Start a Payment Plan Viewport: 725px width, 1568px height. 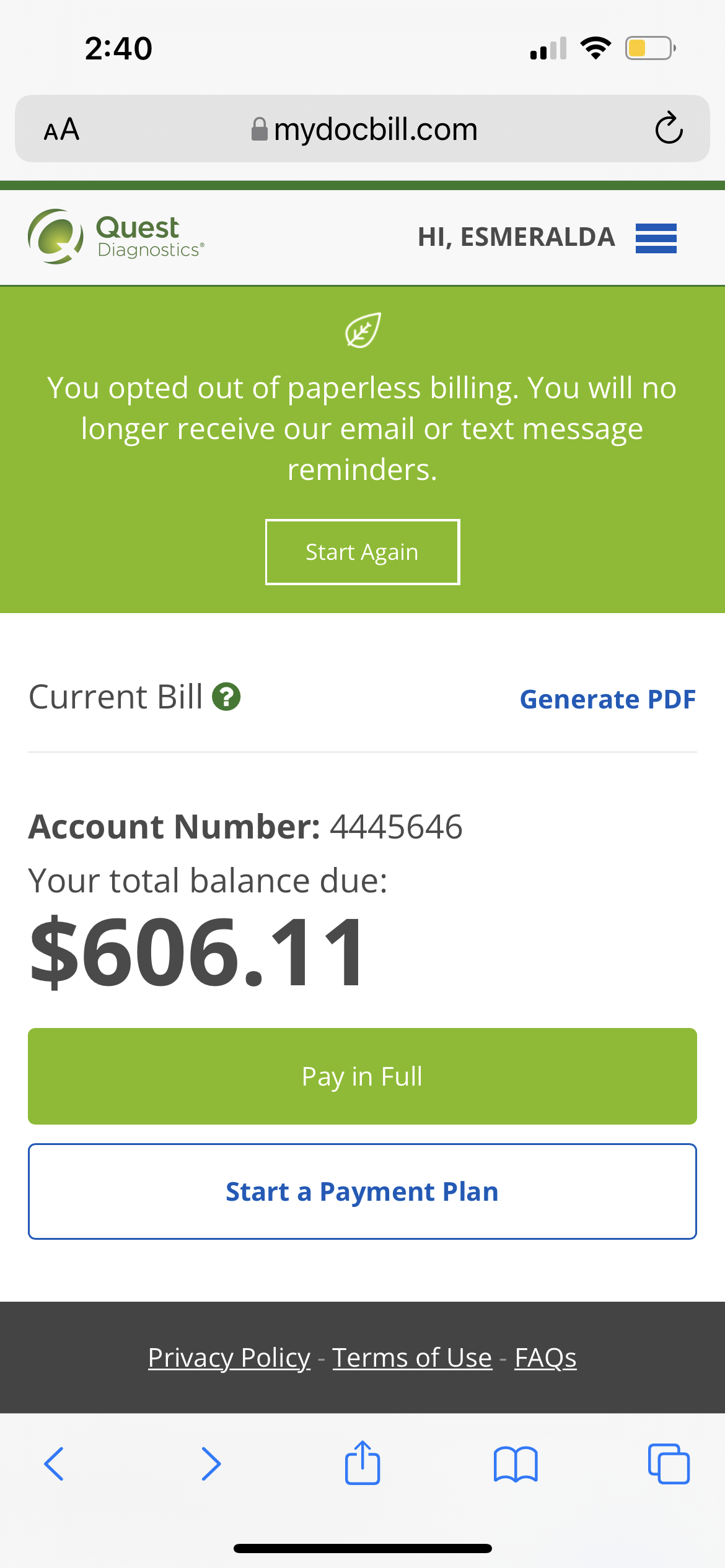coord(362,1191)
